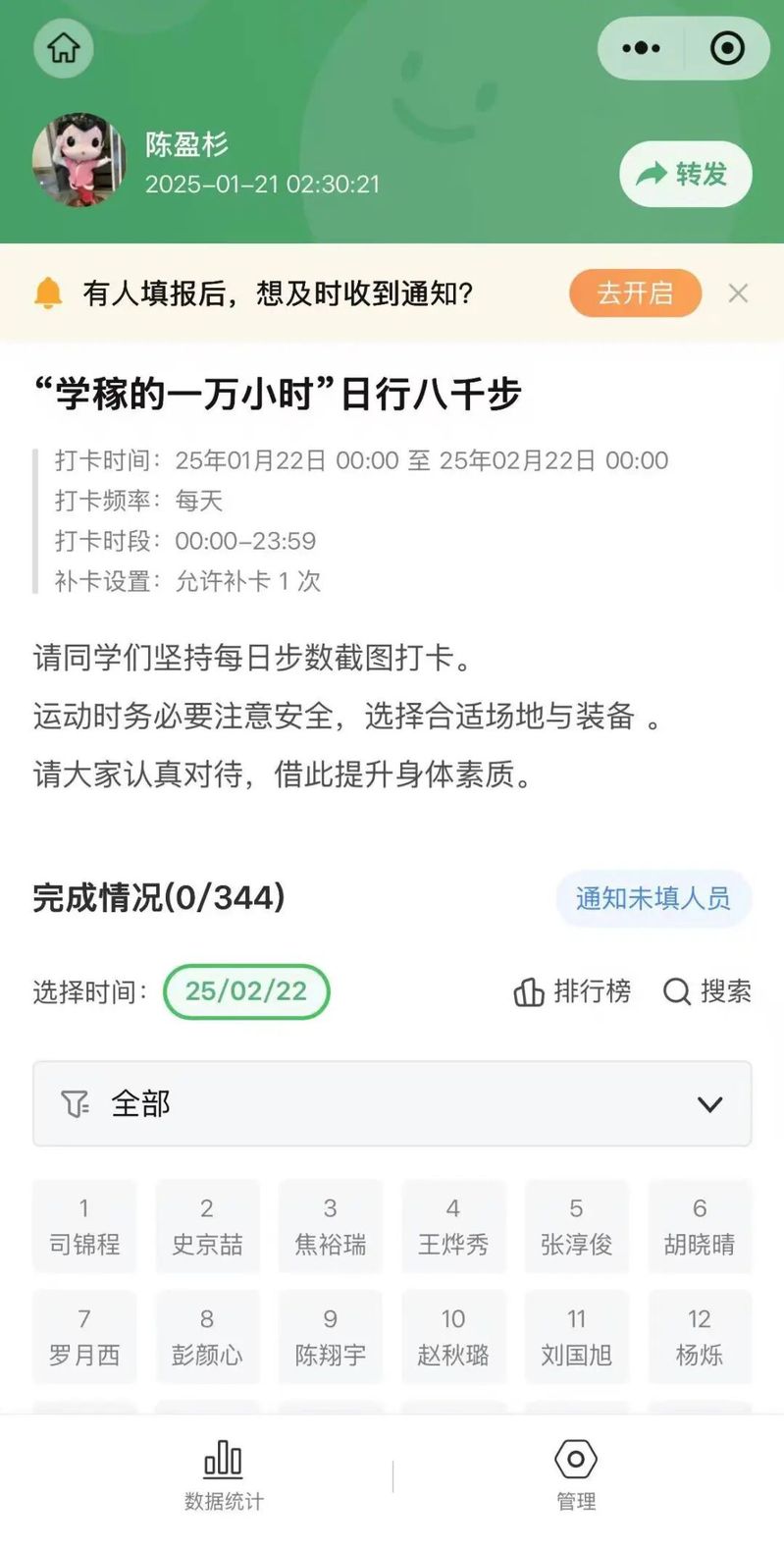Open 搜索 to find a member

(x=706, y=991)
